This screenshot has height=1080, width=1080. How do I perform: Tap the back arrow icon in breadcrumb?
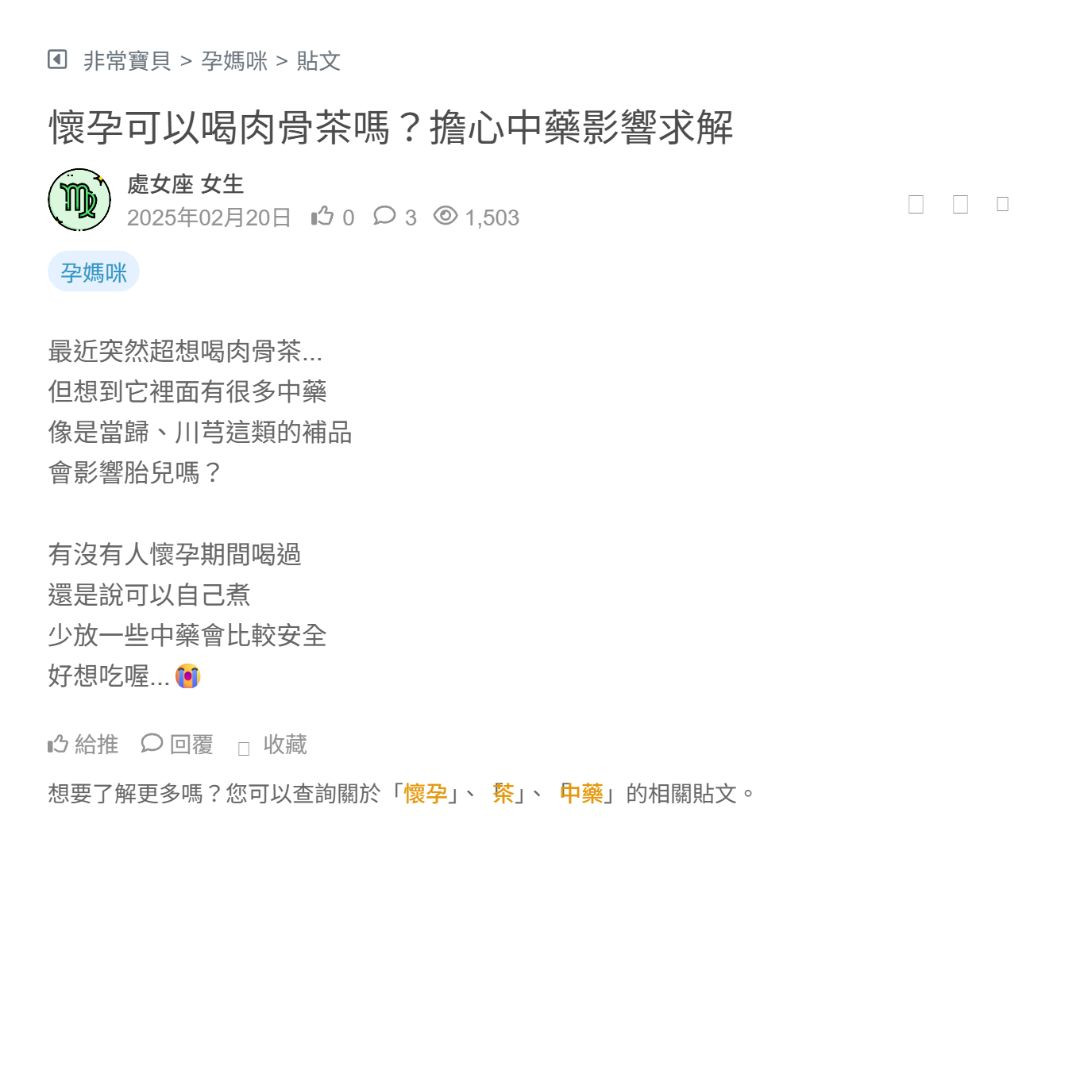click(58, 60)
